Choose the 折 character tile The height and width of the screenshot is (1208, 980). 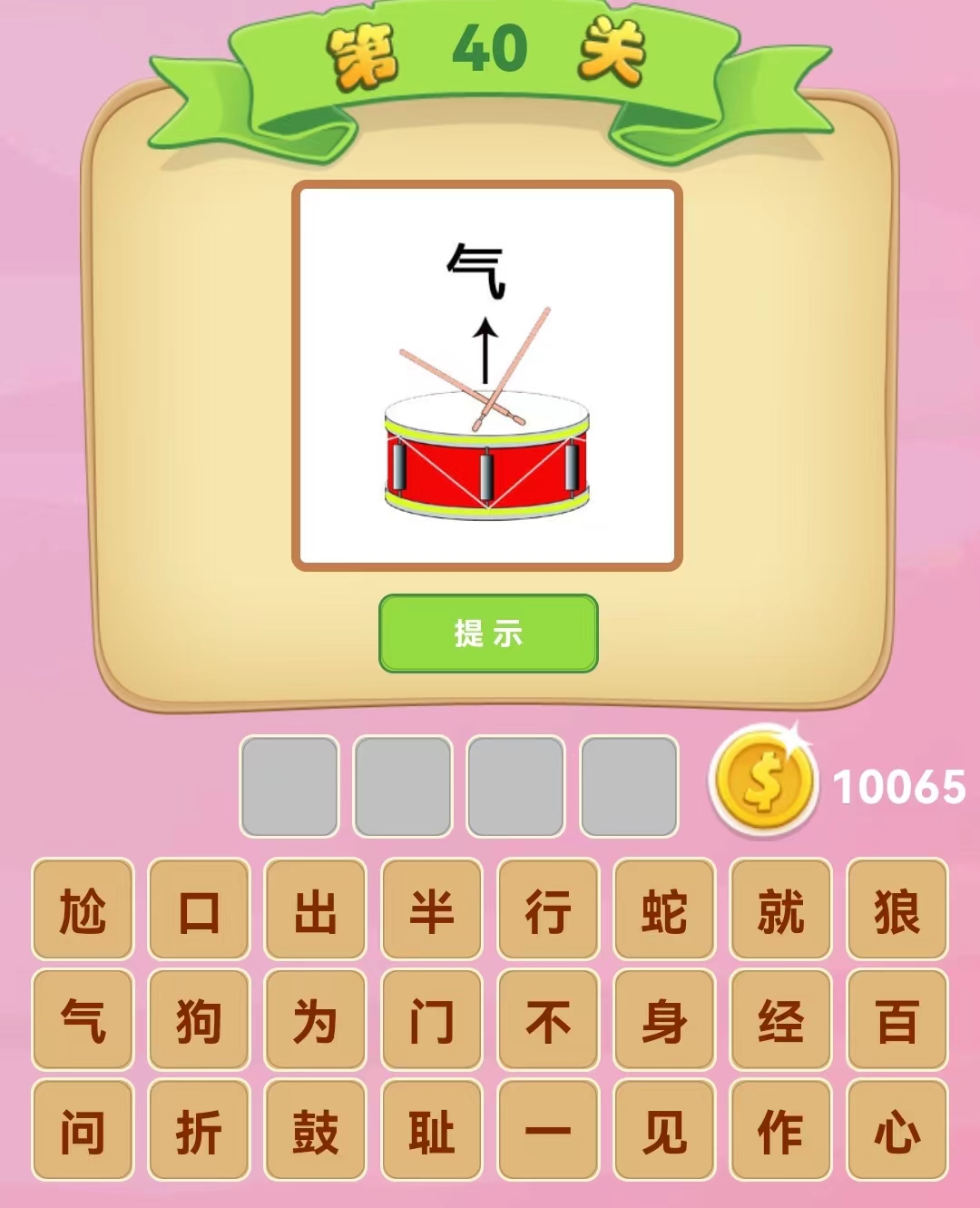(x=199, y=1130)
